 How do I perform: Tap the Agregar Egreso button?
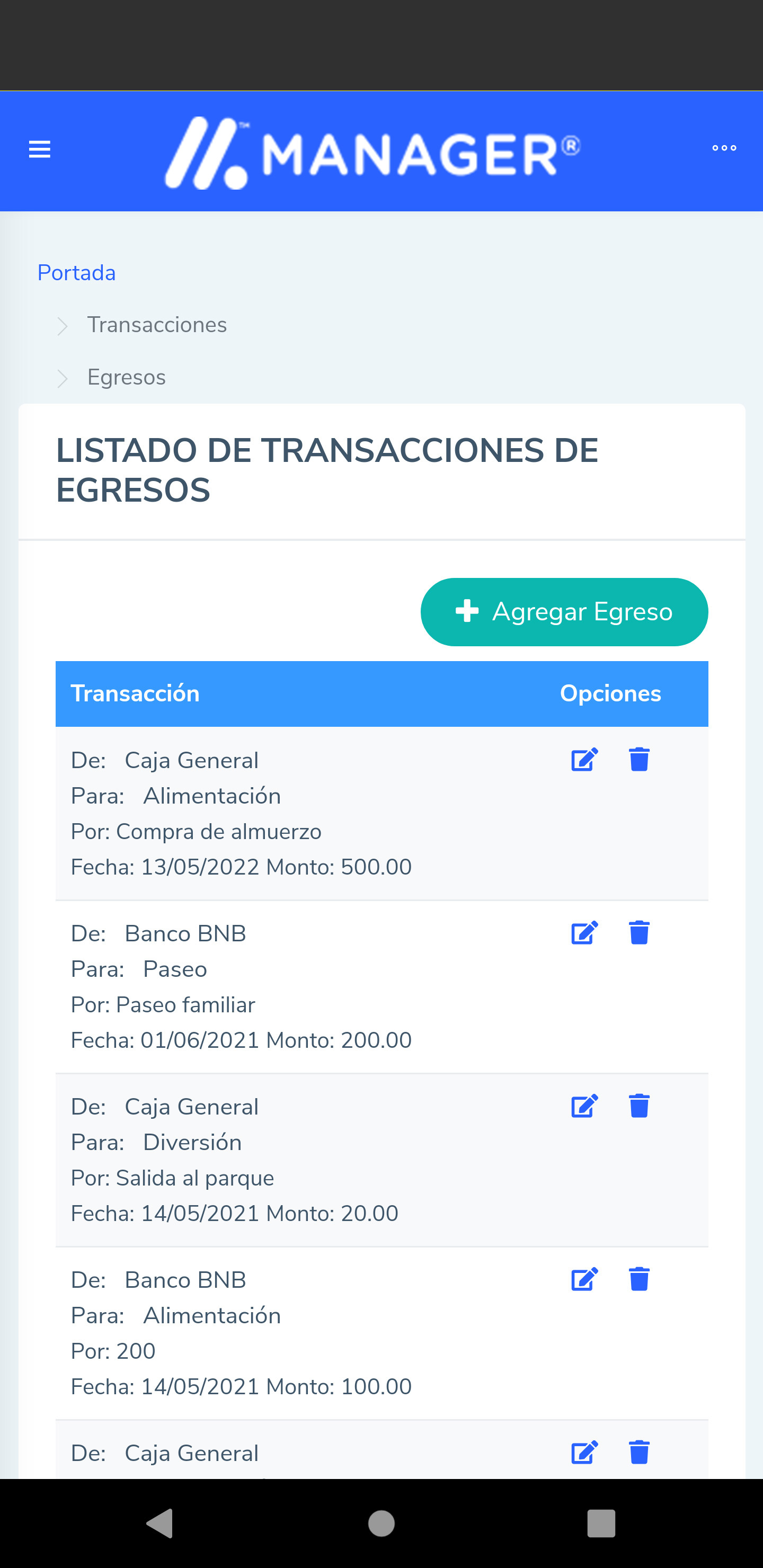click(x=564, y=612)
